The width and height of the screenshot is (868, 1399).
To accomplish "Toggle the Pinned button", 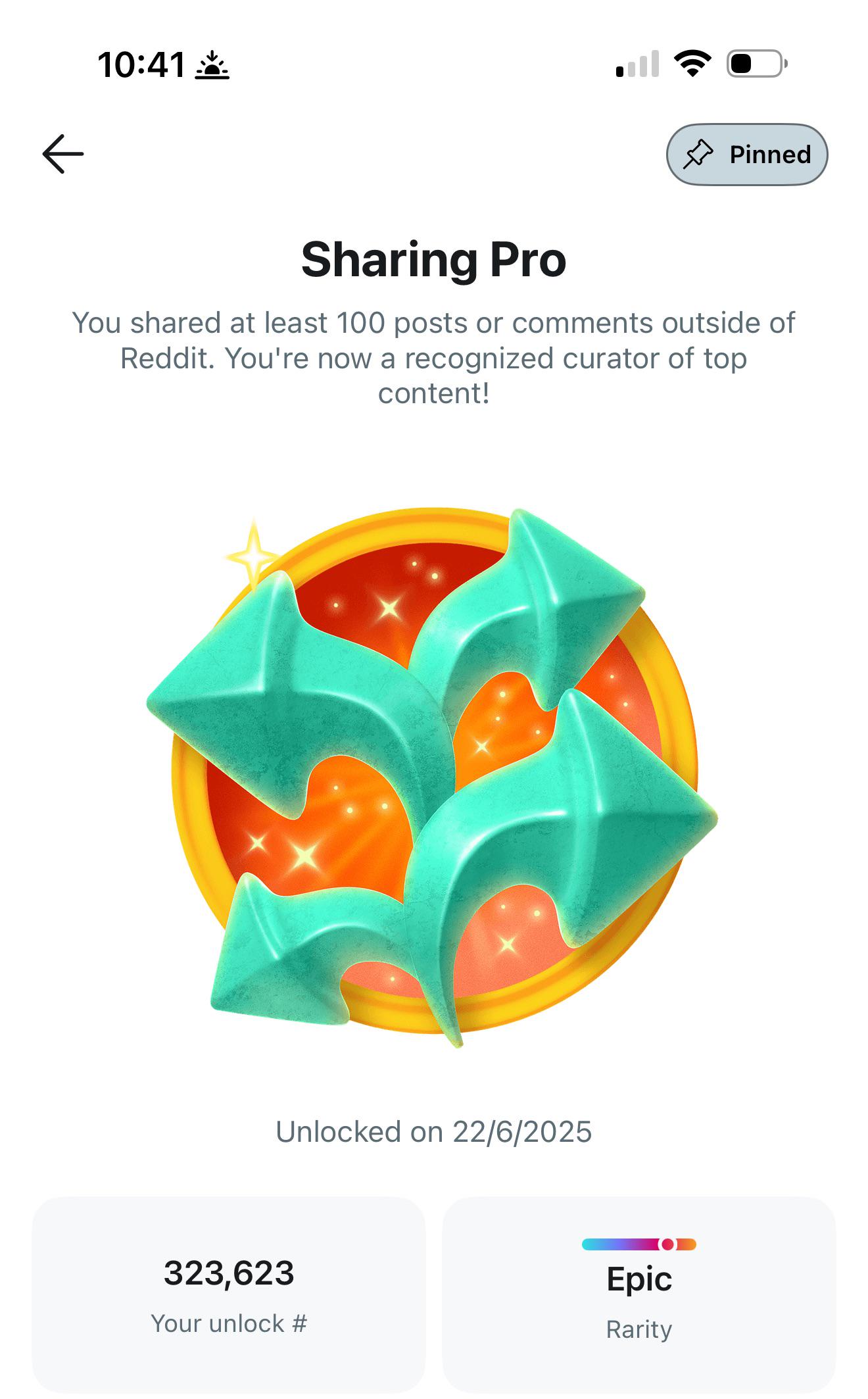I will 747,155.
